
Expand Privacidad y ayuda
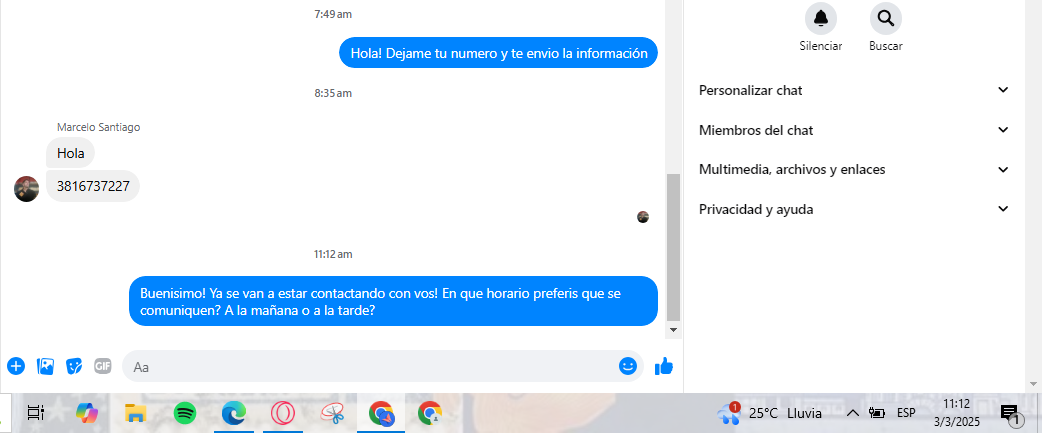(x=855, y=210)
